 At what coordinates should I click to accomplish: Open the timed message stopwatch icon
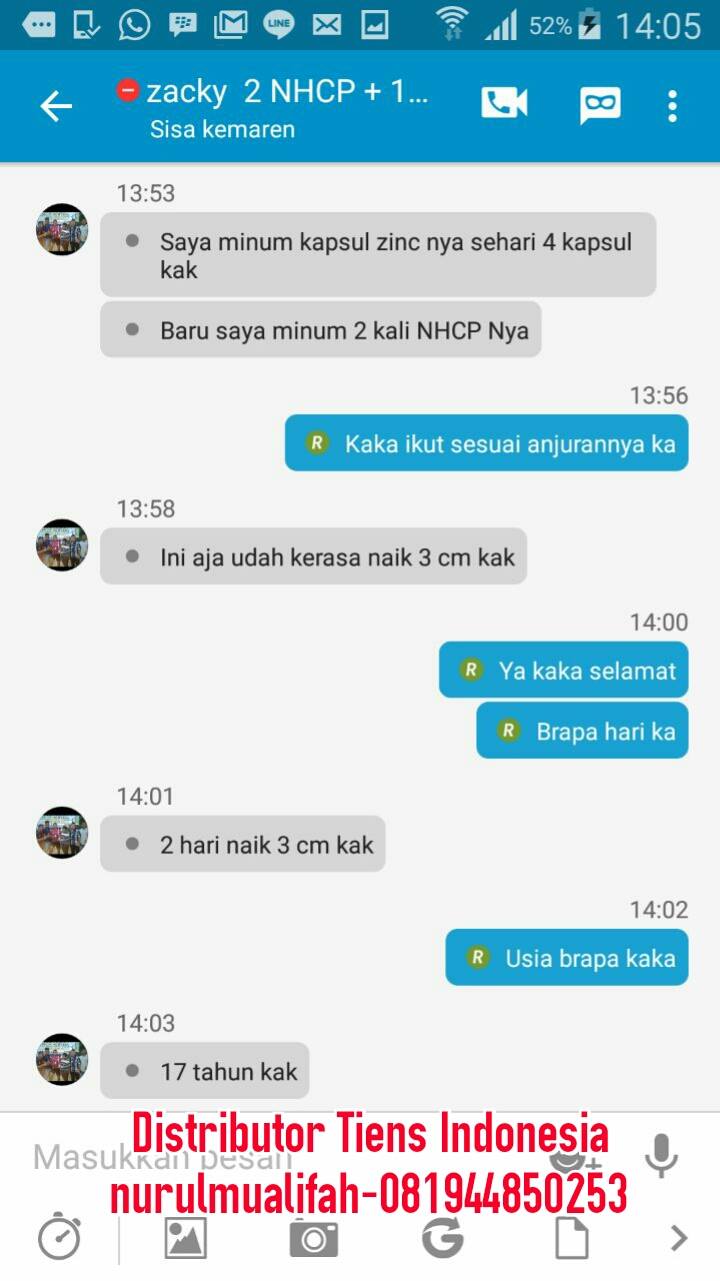(x=59, y=1239)
